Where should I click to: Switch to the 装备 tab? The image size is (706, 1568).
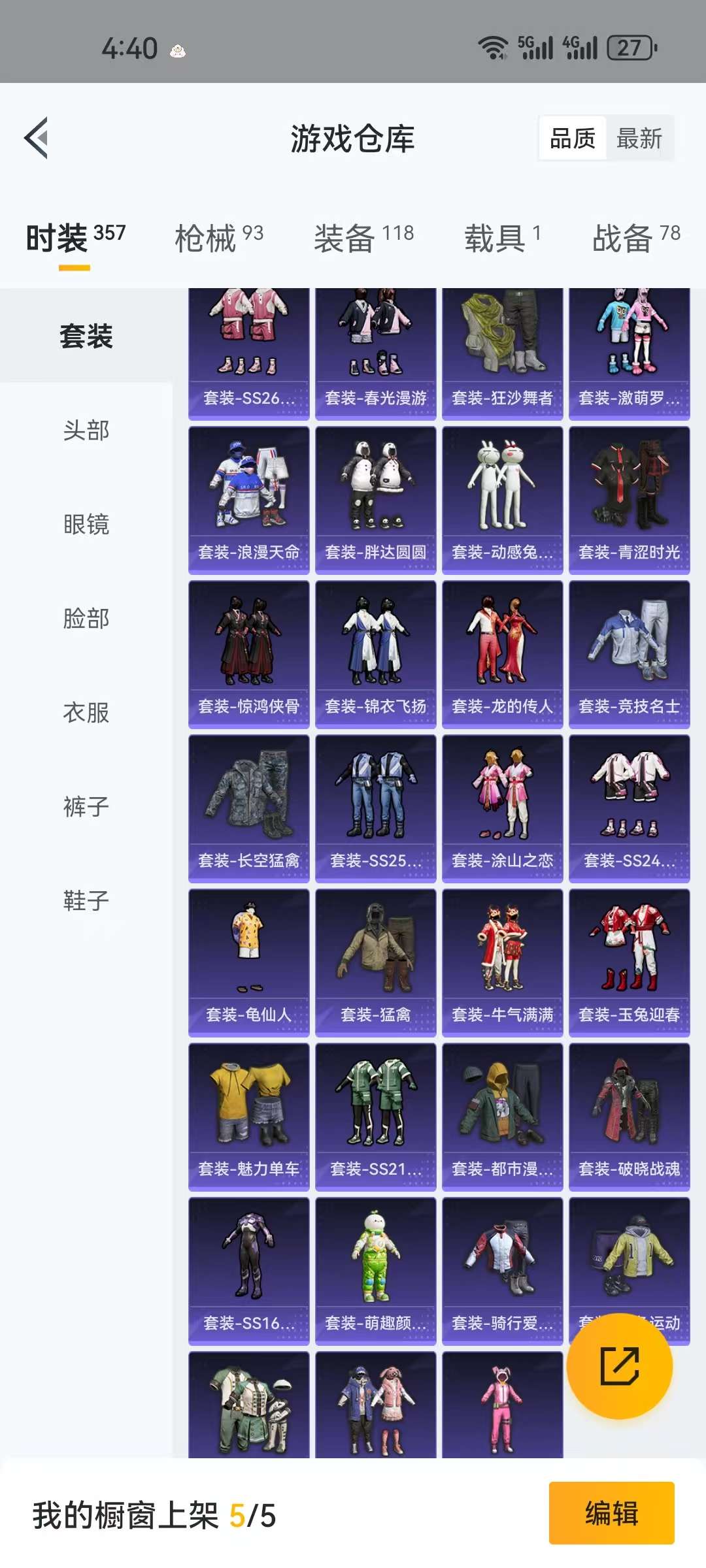[x=363, y=238]
